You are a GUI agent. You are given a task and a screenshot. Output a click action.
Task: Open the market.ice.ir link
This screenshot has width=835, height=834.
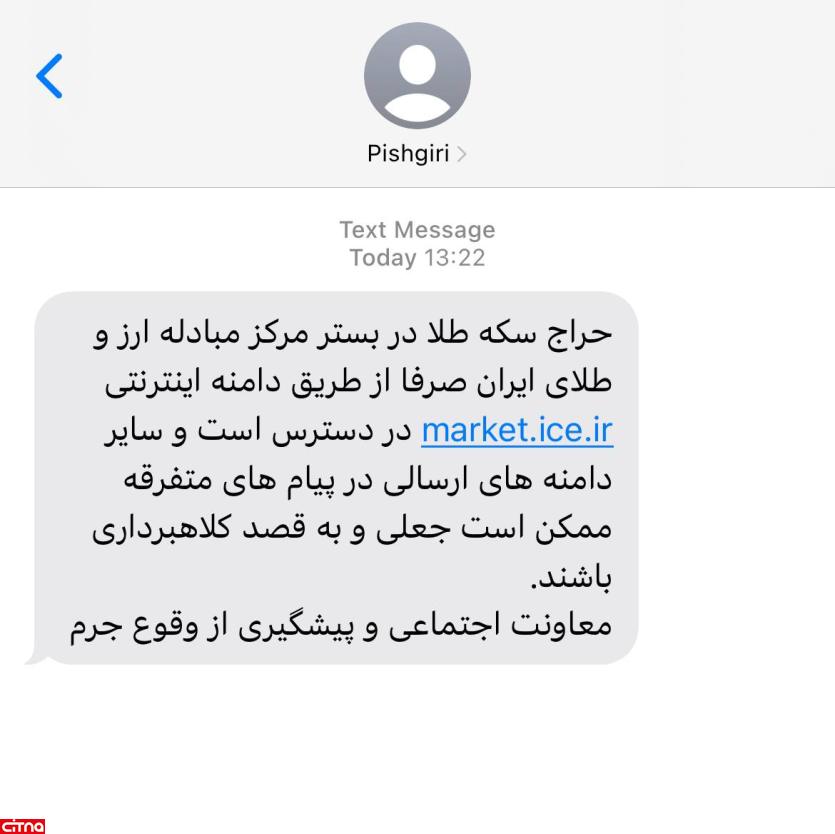(516, 431)
